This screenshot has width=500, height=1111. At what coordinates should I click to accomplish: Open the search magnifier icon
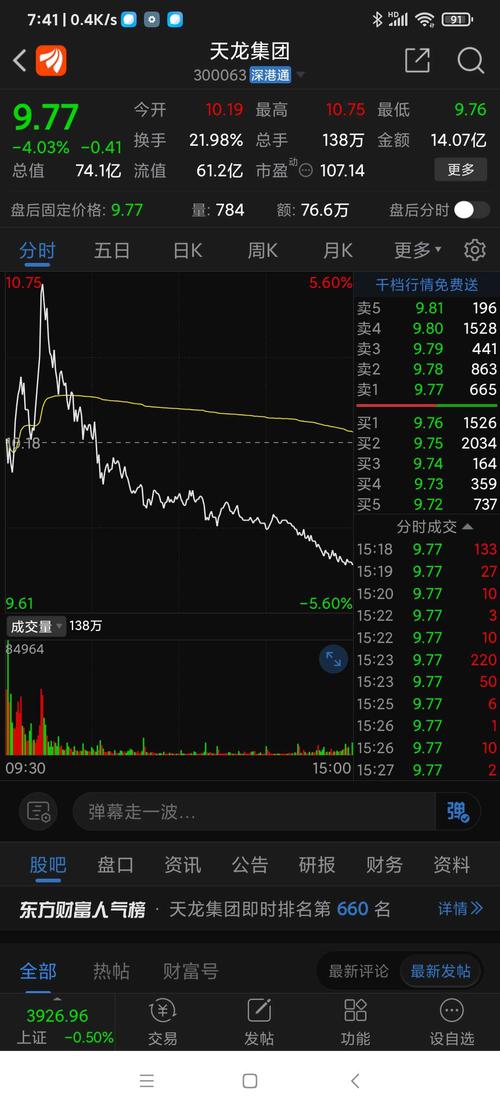click(x=470, y=60)
